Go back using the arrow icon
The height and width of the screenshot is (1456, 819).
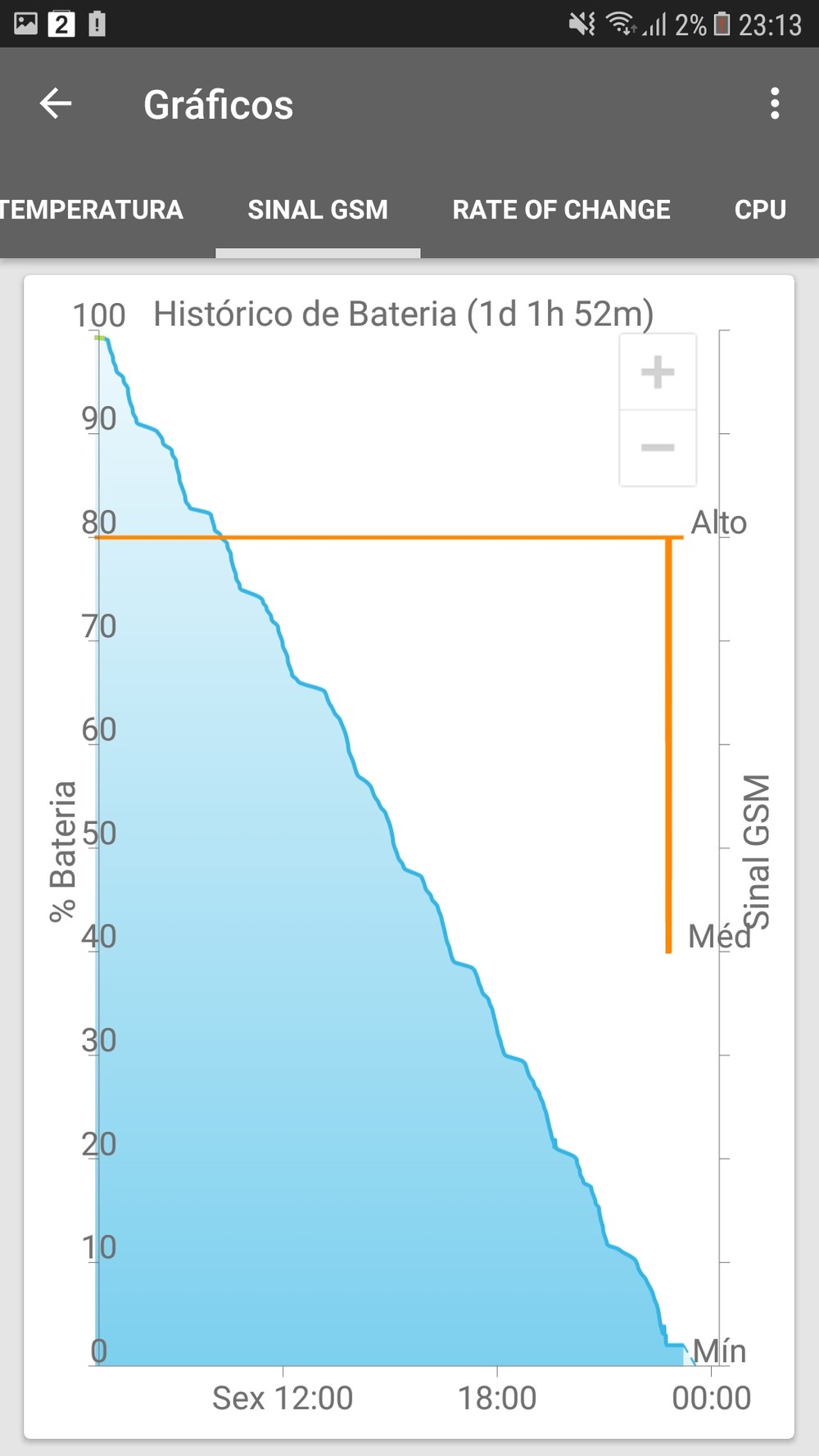pyautogui.click(x=56, y=104)
